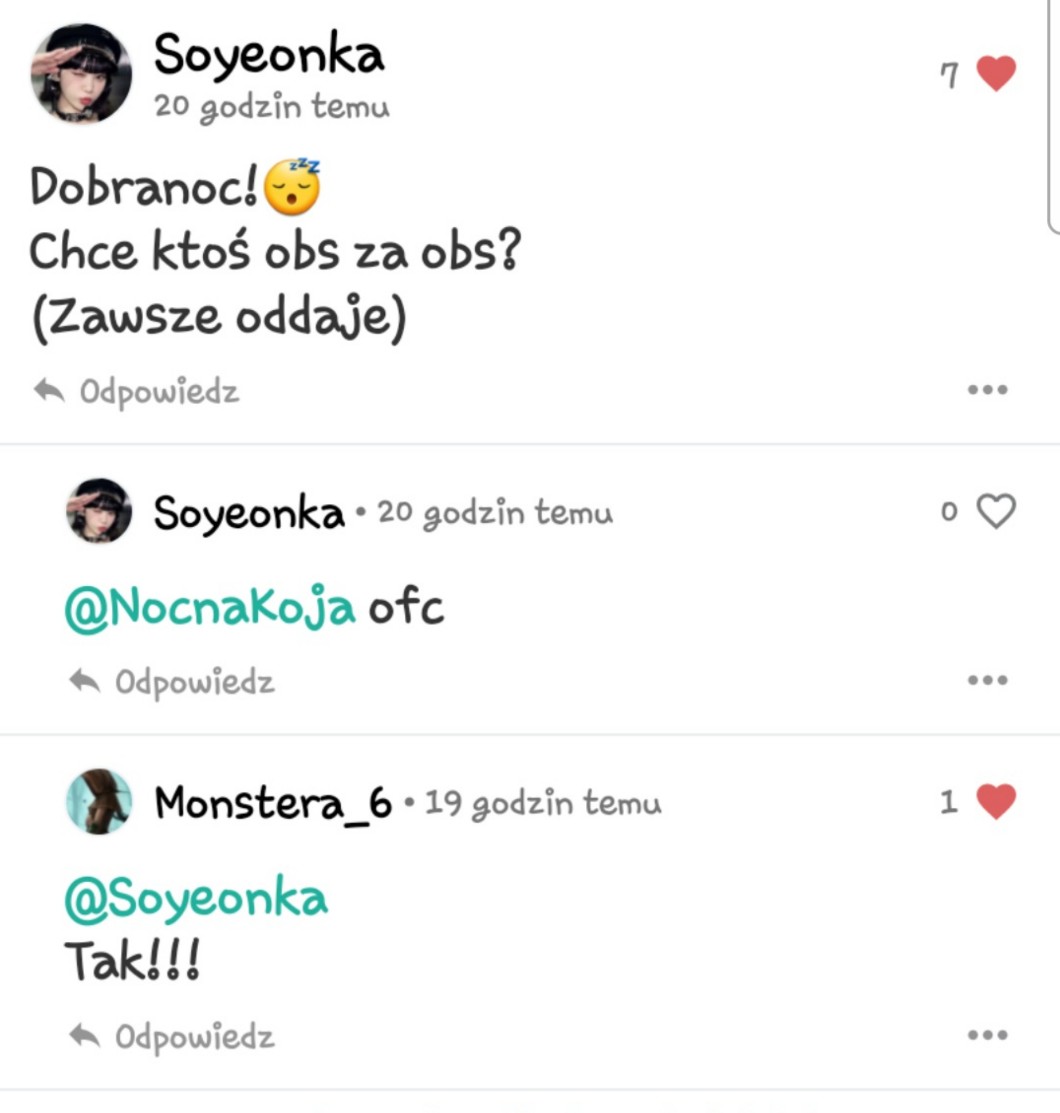The width and height of the screenshot is (1060, 1113).
Task: Open the @NocnaKoja mention link
Action: pos(209,608)
